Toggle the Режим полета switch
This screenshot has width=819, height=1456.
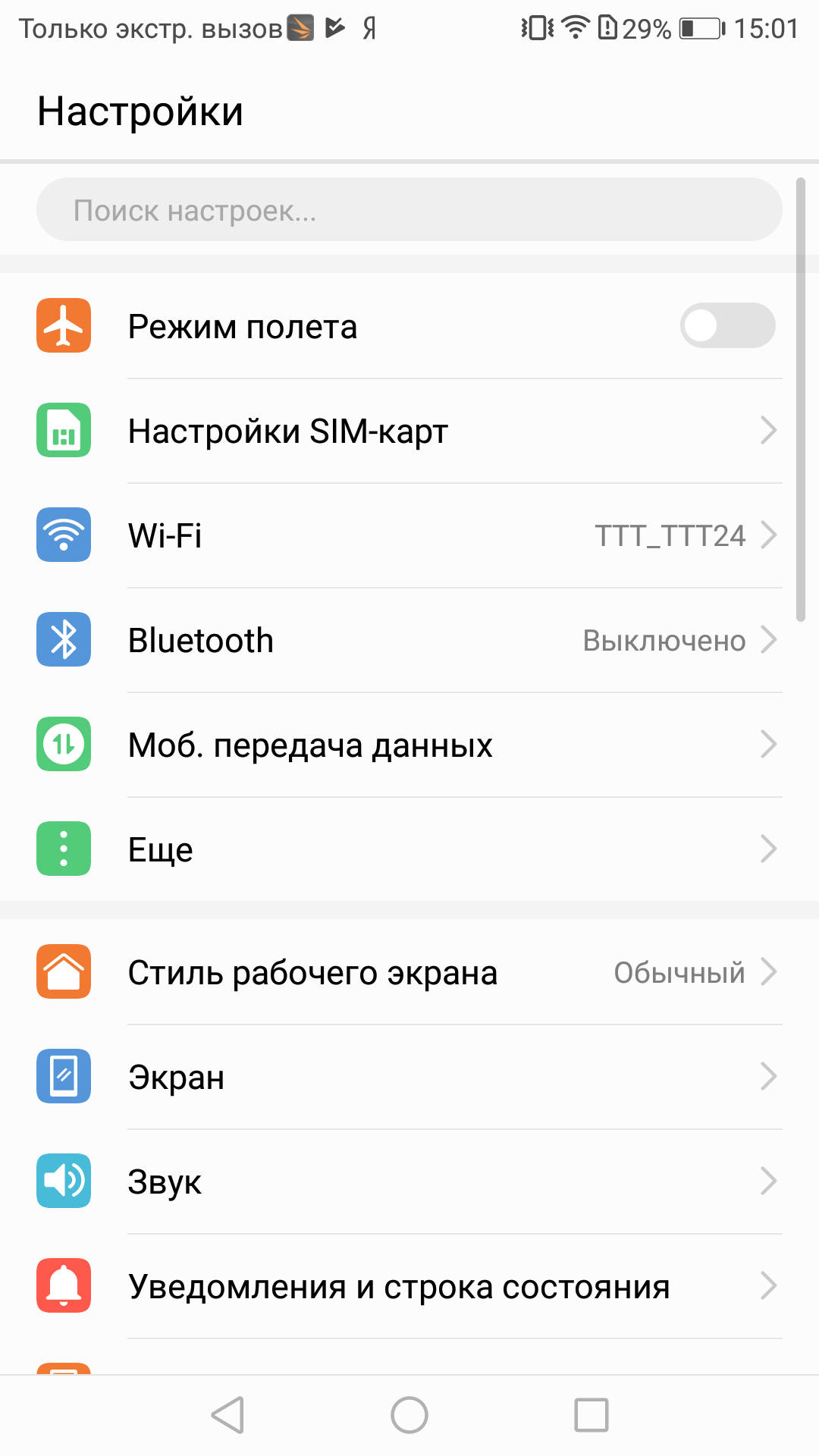click(x=727, y=326)
